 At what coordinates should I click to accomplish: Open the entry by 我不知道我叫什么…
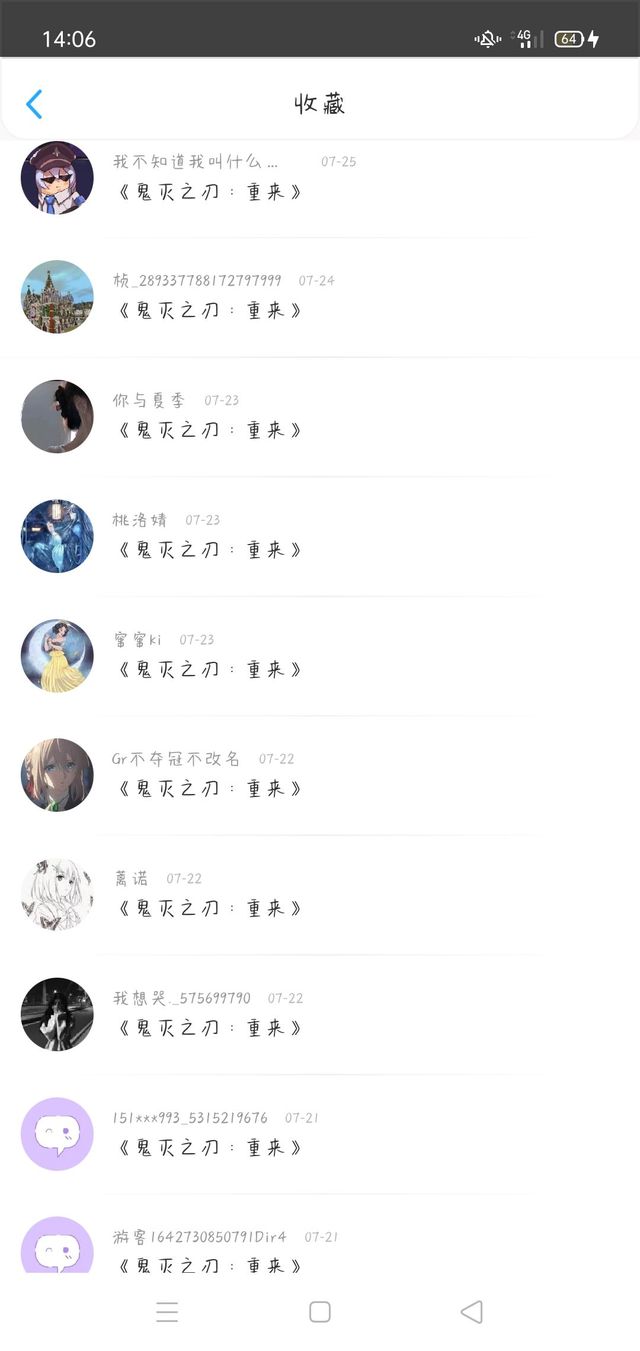(320, 178)
